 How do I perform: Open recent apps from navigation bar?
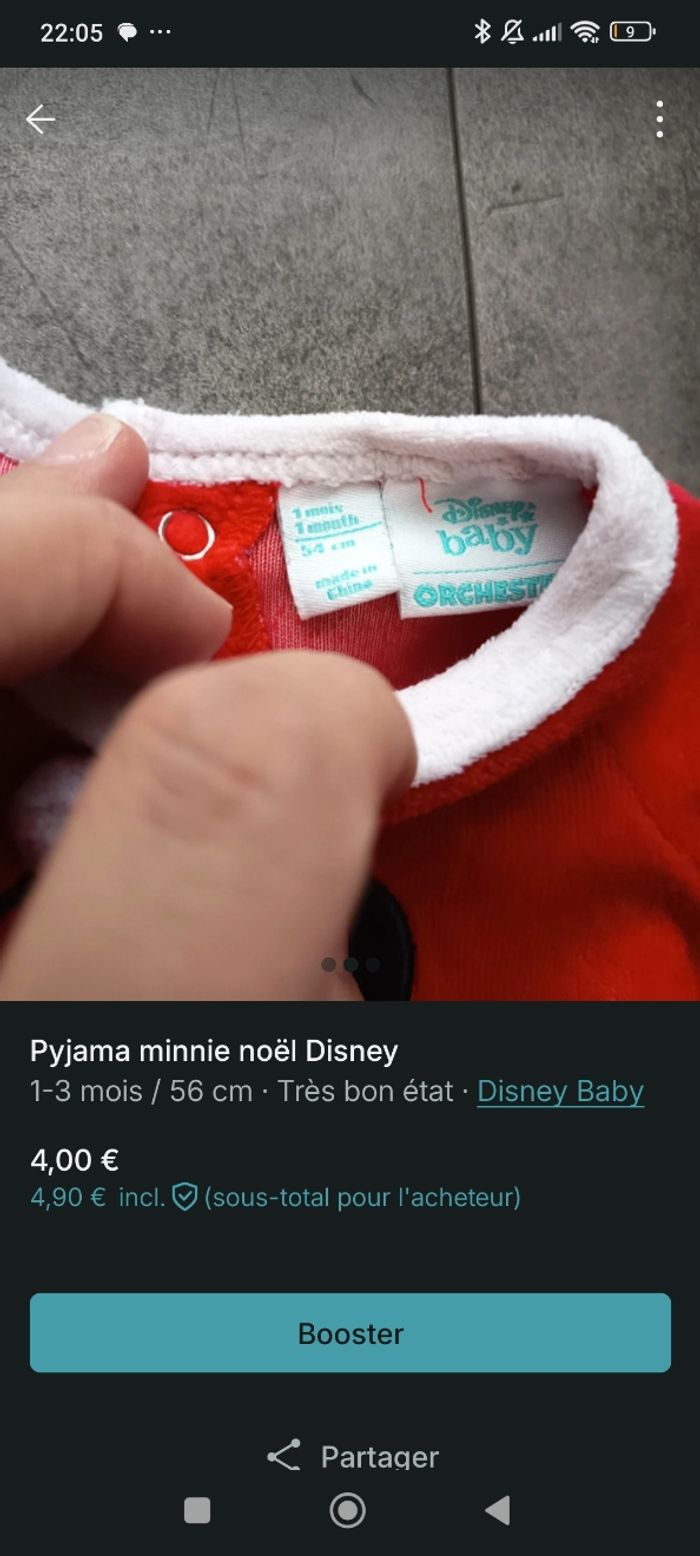pos(197,1510)
